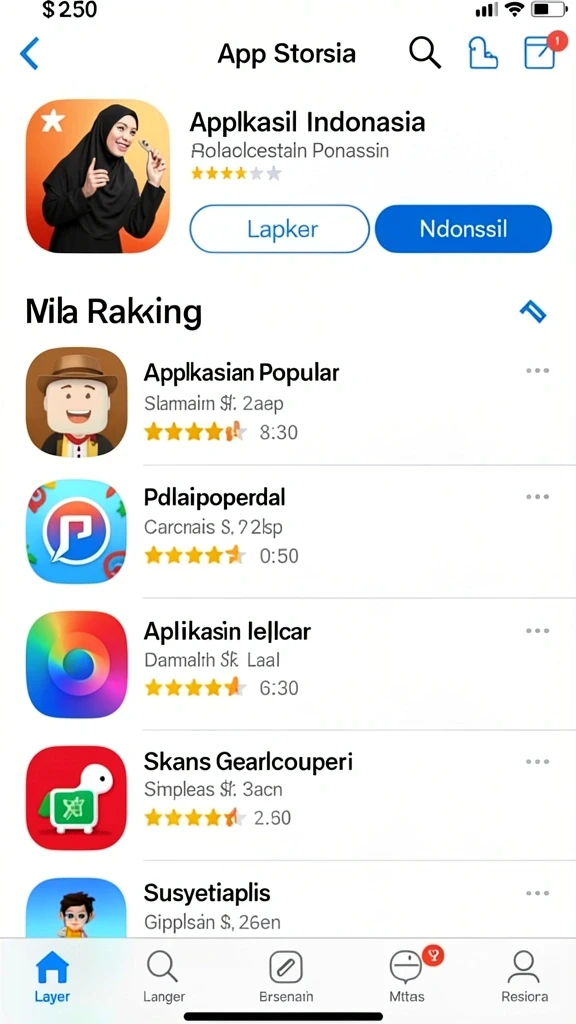Tap the blue Ndonssil button

click(464, 229)
